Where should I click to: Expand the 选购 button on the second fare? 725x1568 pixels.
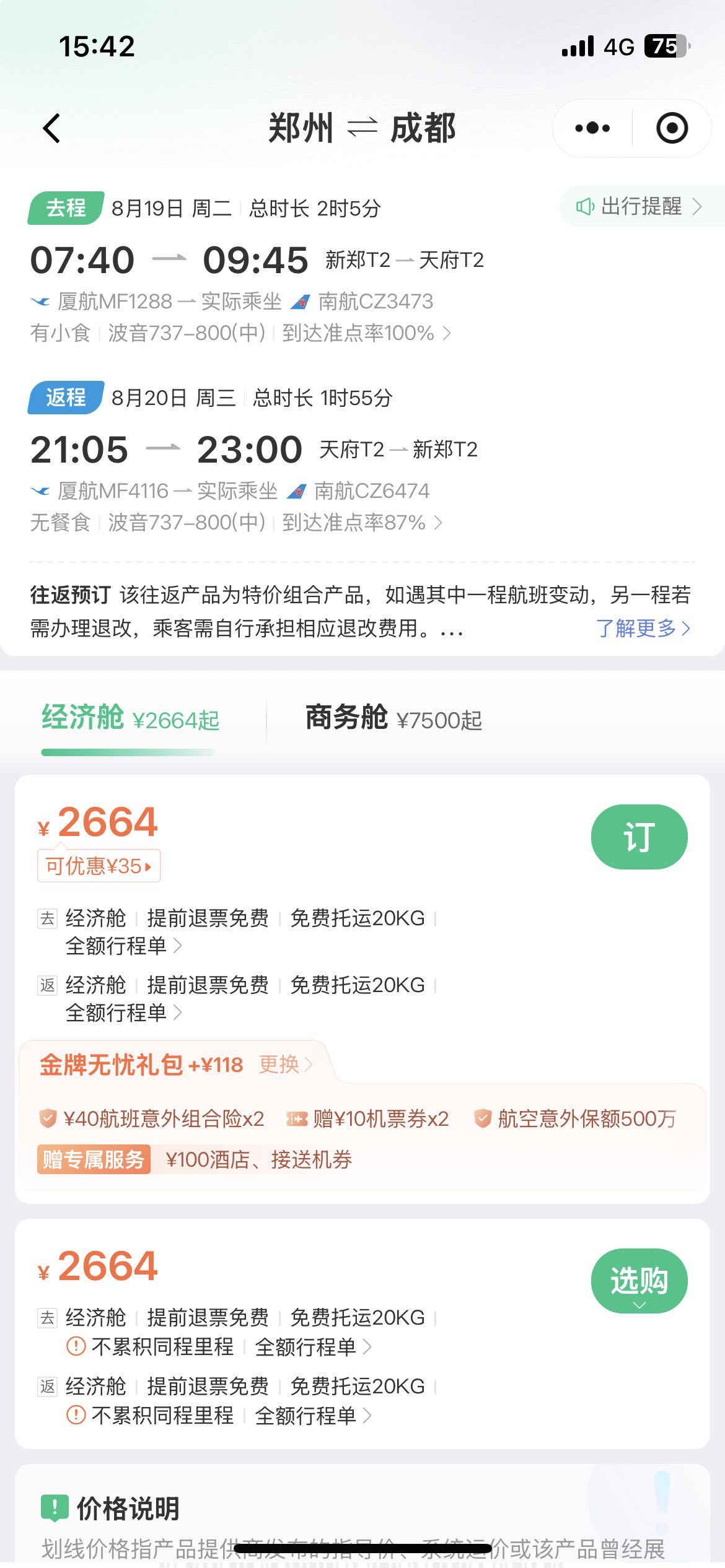pyautogui.click(x=639, y=1281)
